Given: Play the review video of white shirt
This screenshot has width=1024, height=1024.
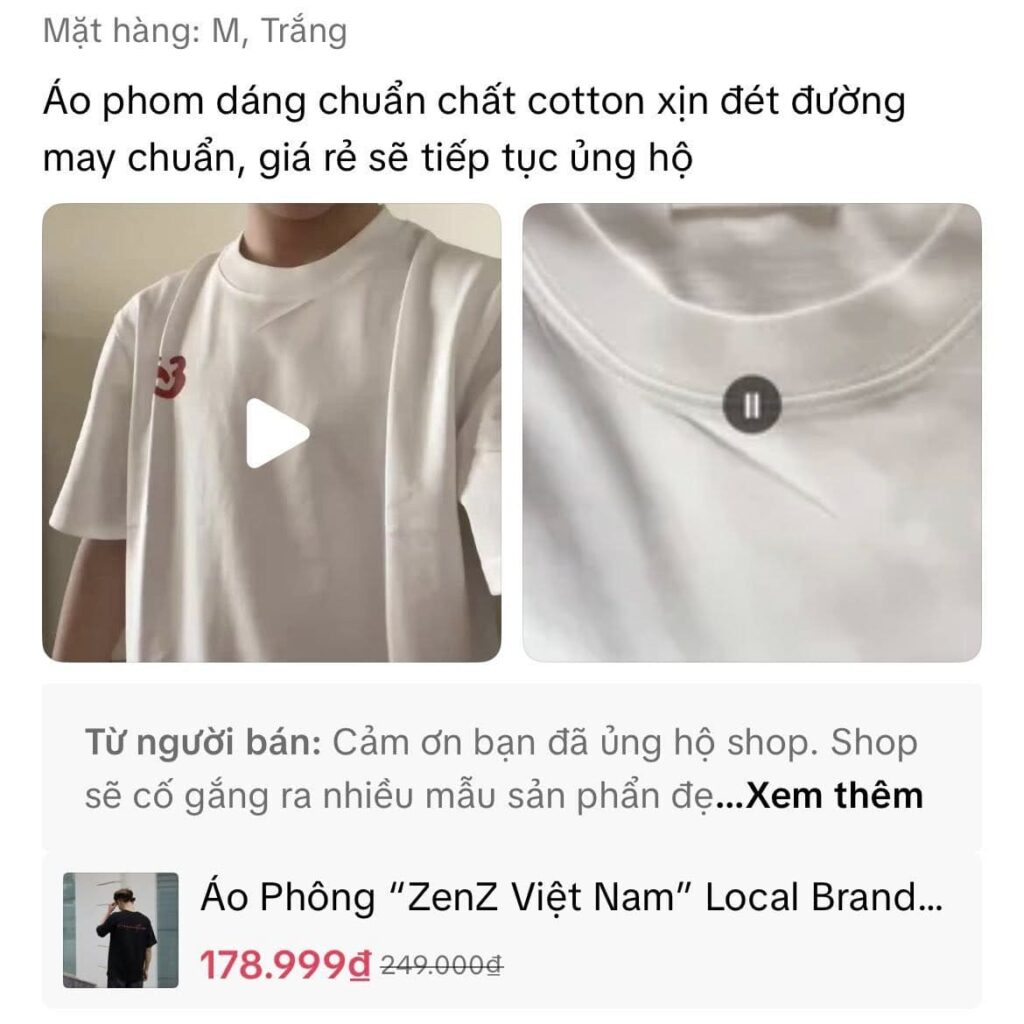Looking at the screenshot, I should tap(276, 433).
